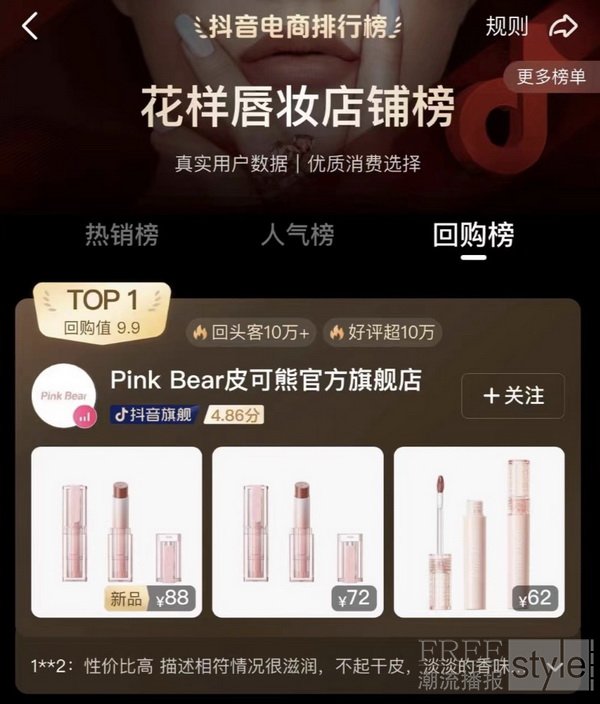Follow Pink Bear store with +关注
The width and height of the screenshot is (600, 704).
click(x=512, y=396)
